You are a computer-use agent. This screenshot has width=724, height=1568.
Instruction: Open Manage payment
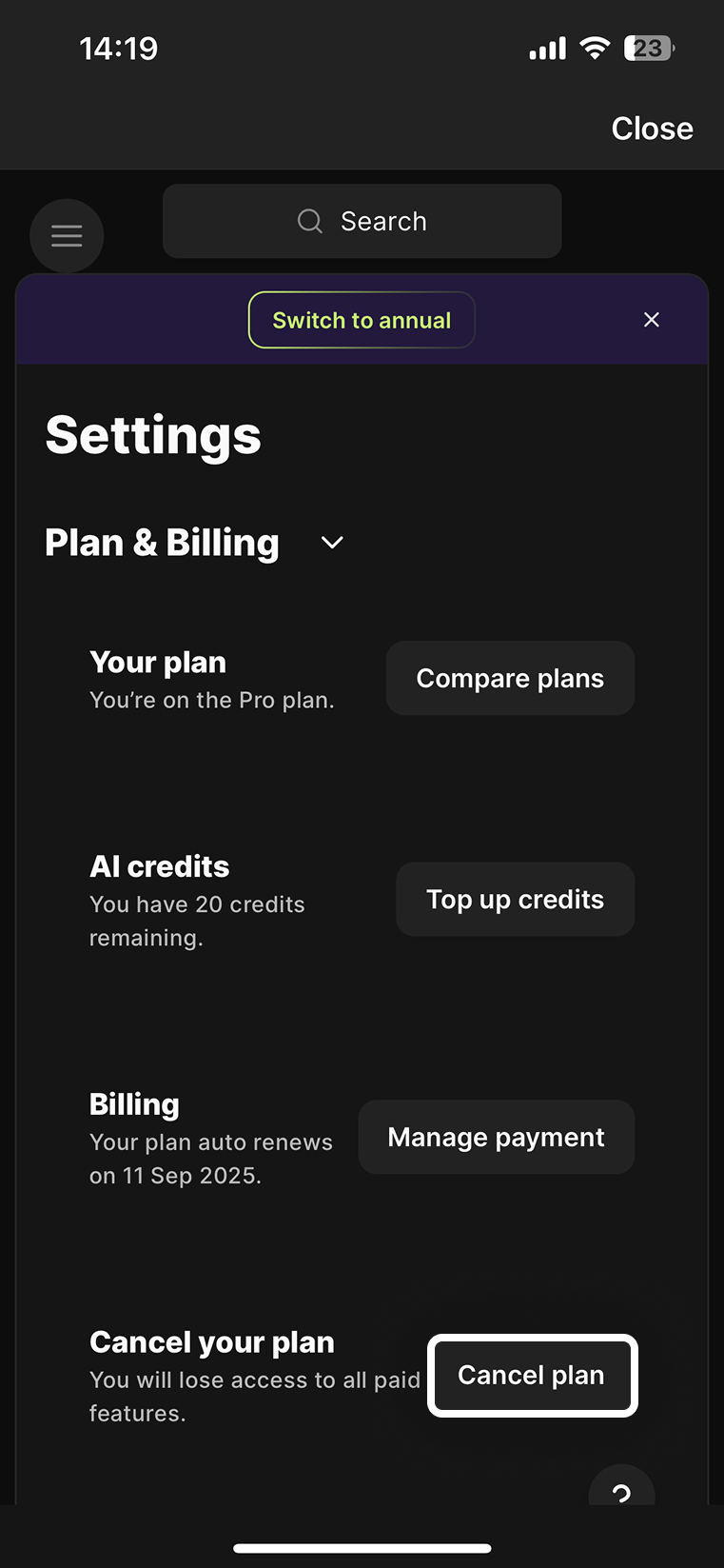pyautogui.click(x=496, y=1137)
